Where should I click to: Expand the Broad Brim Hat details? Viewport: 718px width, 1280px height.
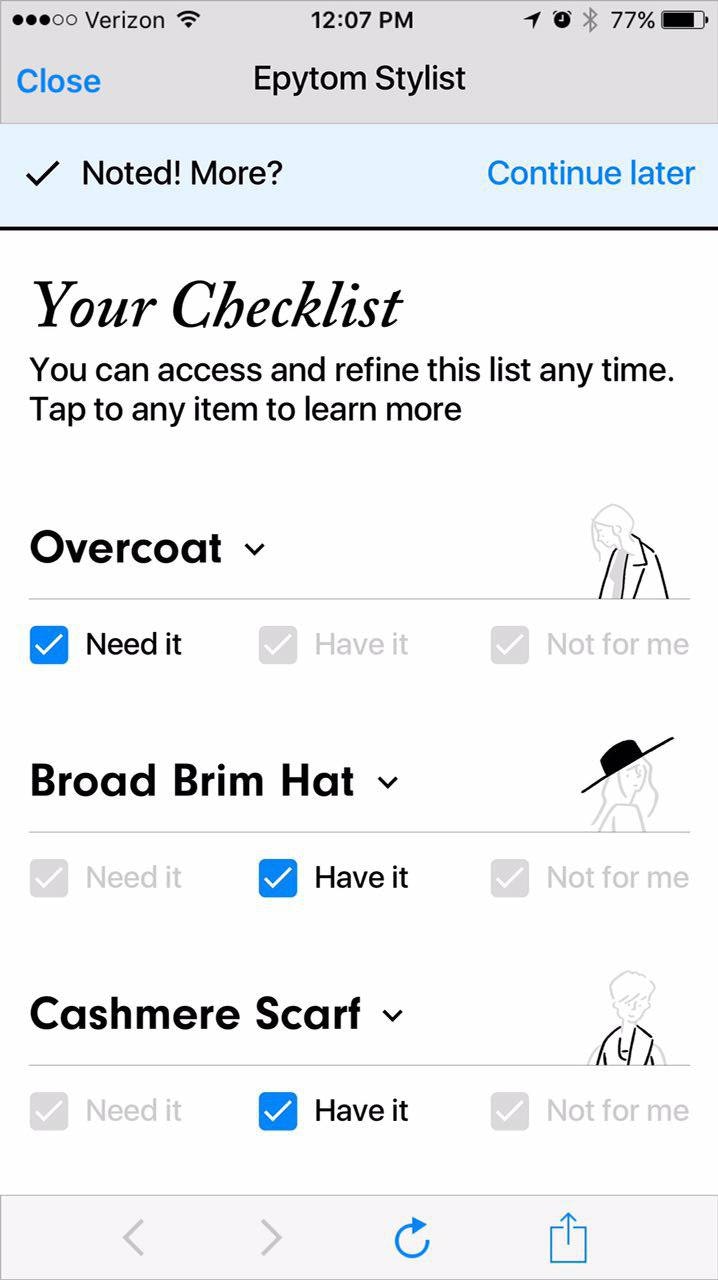point(388,782)
